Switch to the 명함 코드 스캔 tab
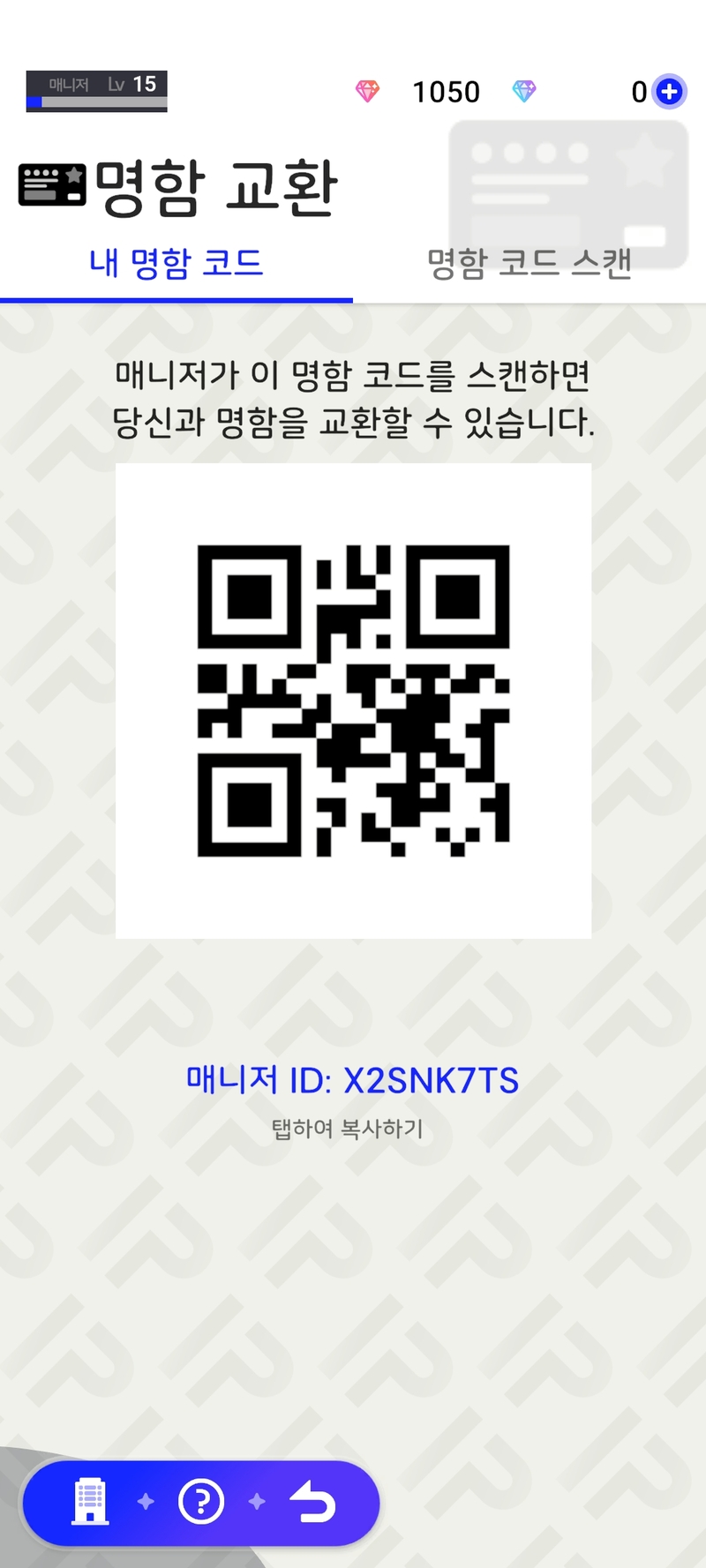Viewport: 706px width, 1568px height. [x=529, y=263]
